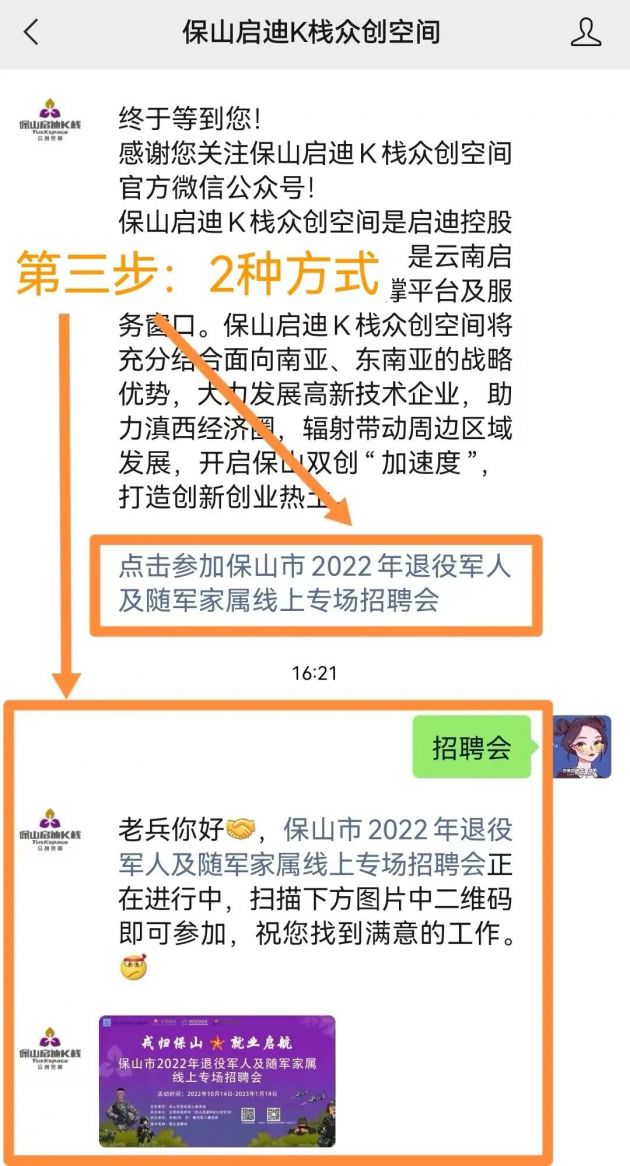Open the official account profile icon
Viewport: 630px width, 1166px height.
586,33
